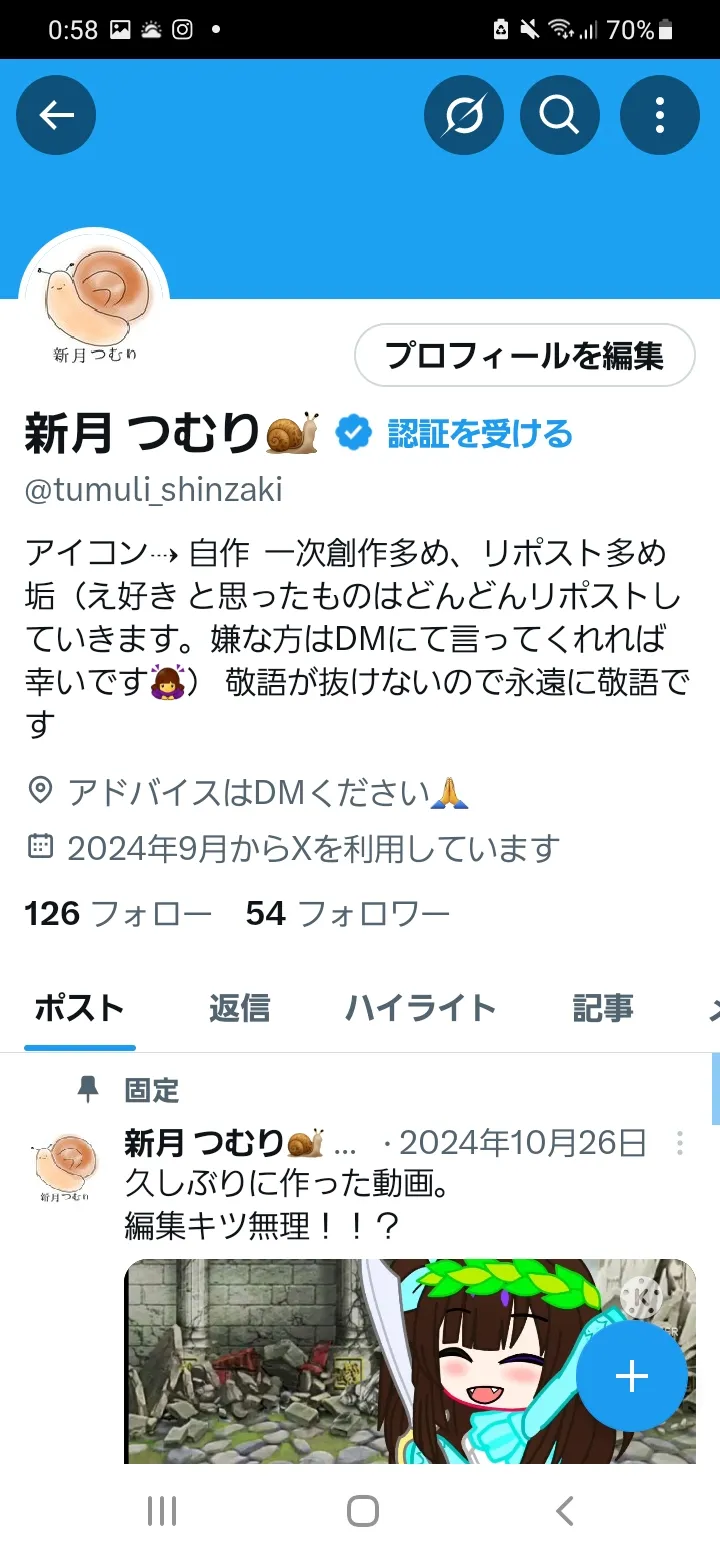Image resolution: width=720 pixels, height=1560 pixels.
Task: Switch to the ハイライト tab
Action: [x=421, y=1008]
